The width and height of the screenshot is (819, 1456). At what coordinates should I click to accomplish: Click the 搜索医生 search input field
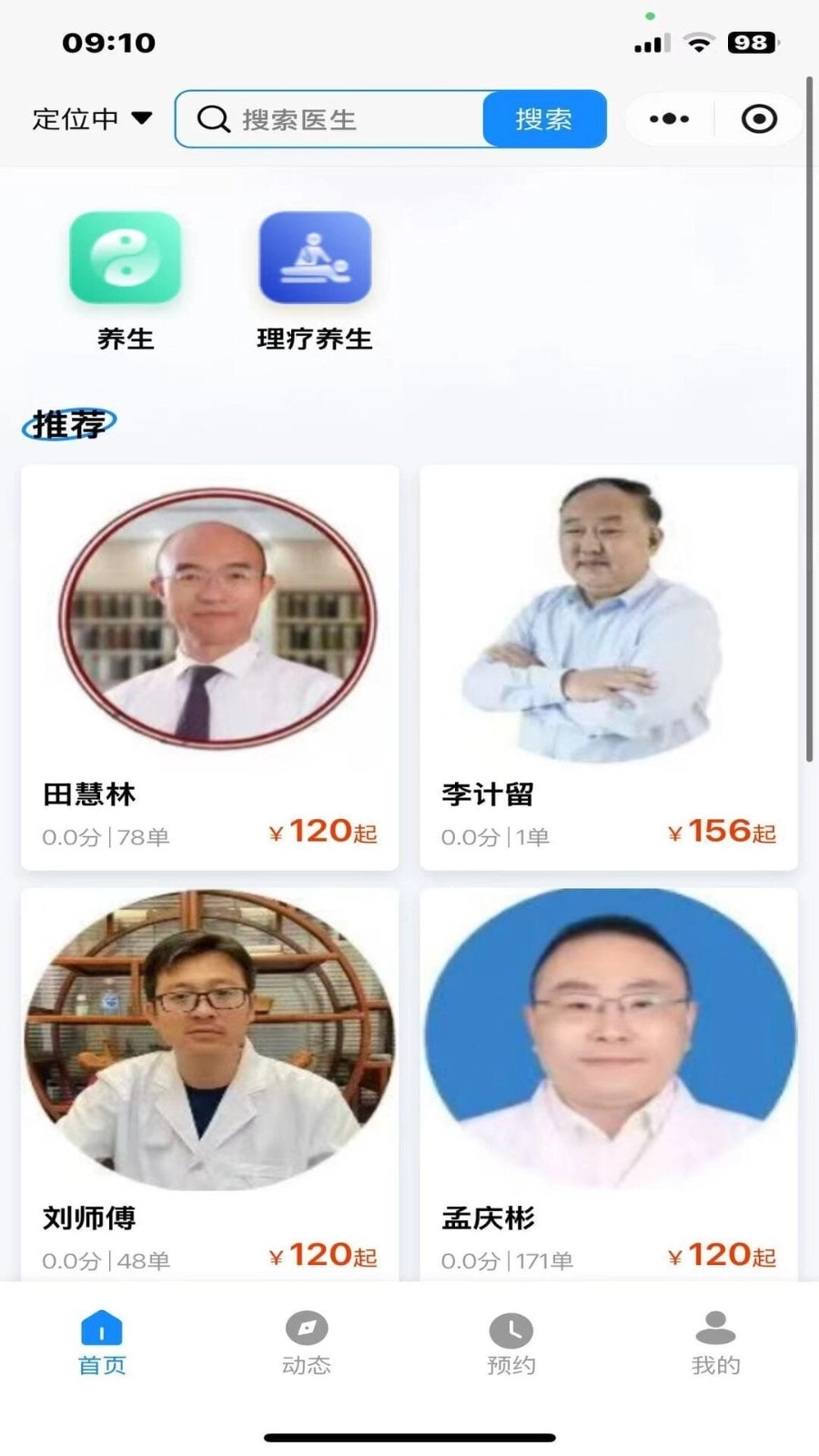click(x=346, y=119)
